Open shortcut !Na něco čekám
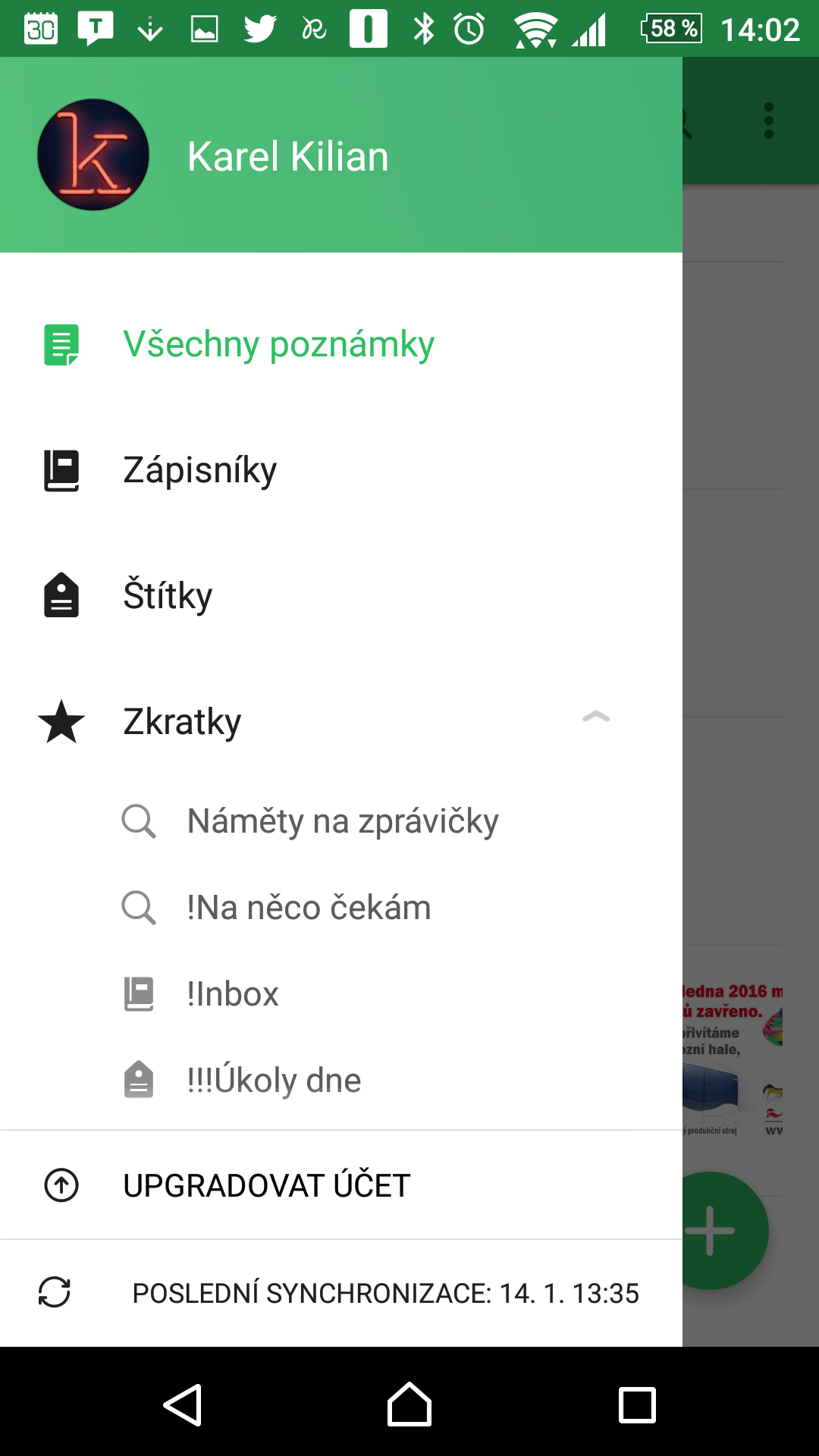Screen dimensions: 819x1456 [341, 908]
